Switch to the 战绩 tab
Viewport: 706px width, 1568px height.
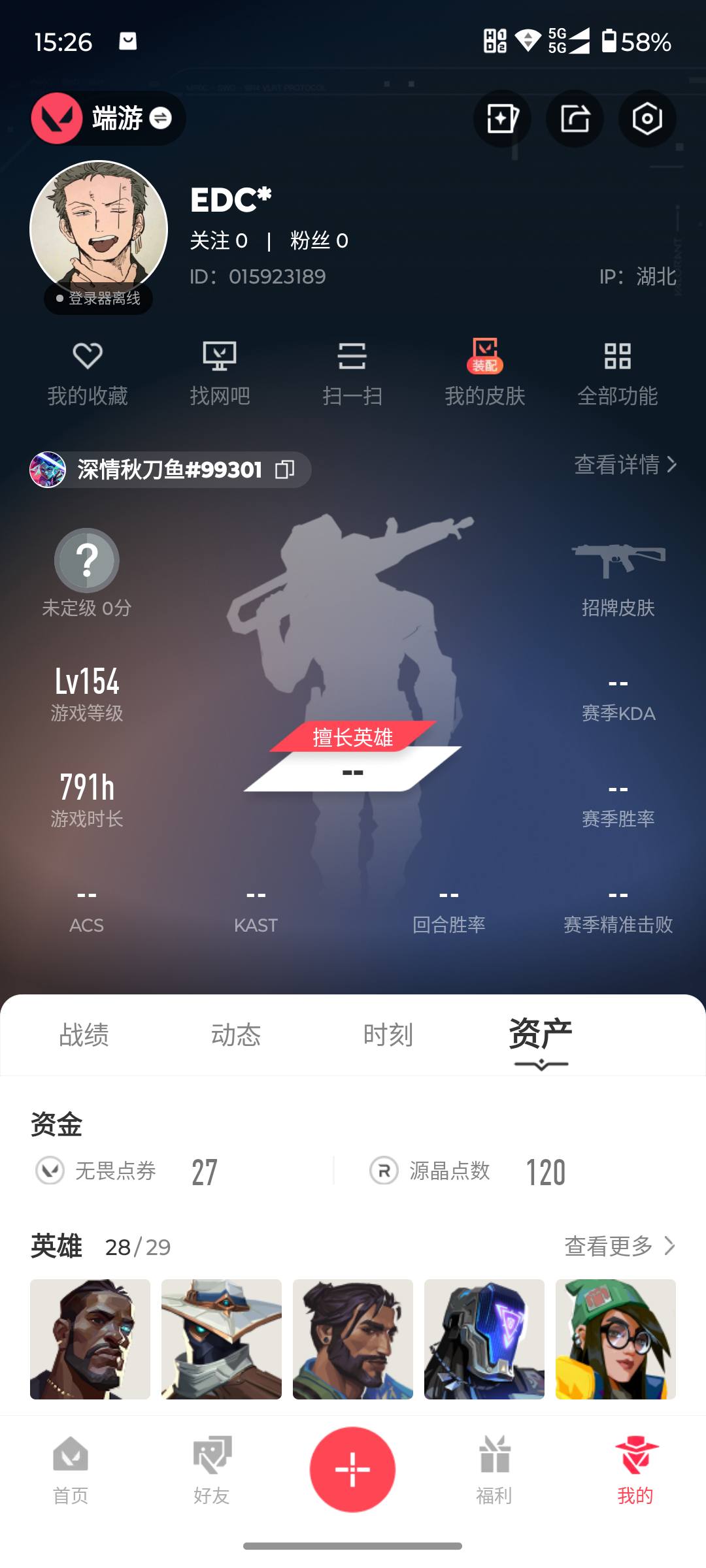click(x=85, y=1034)
